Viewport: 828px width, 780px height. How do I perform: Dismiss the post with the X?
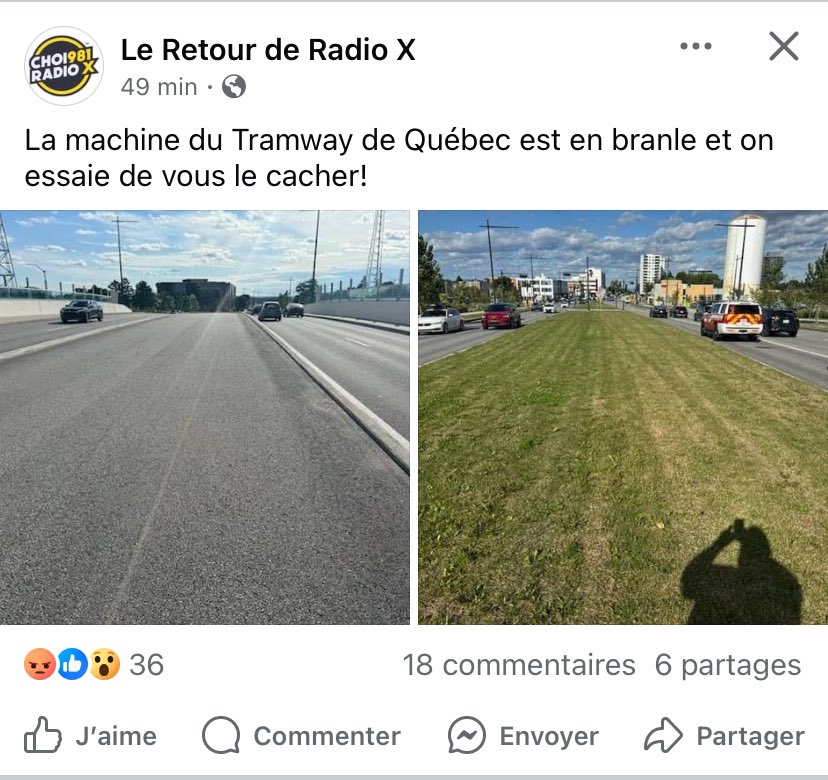783,46
